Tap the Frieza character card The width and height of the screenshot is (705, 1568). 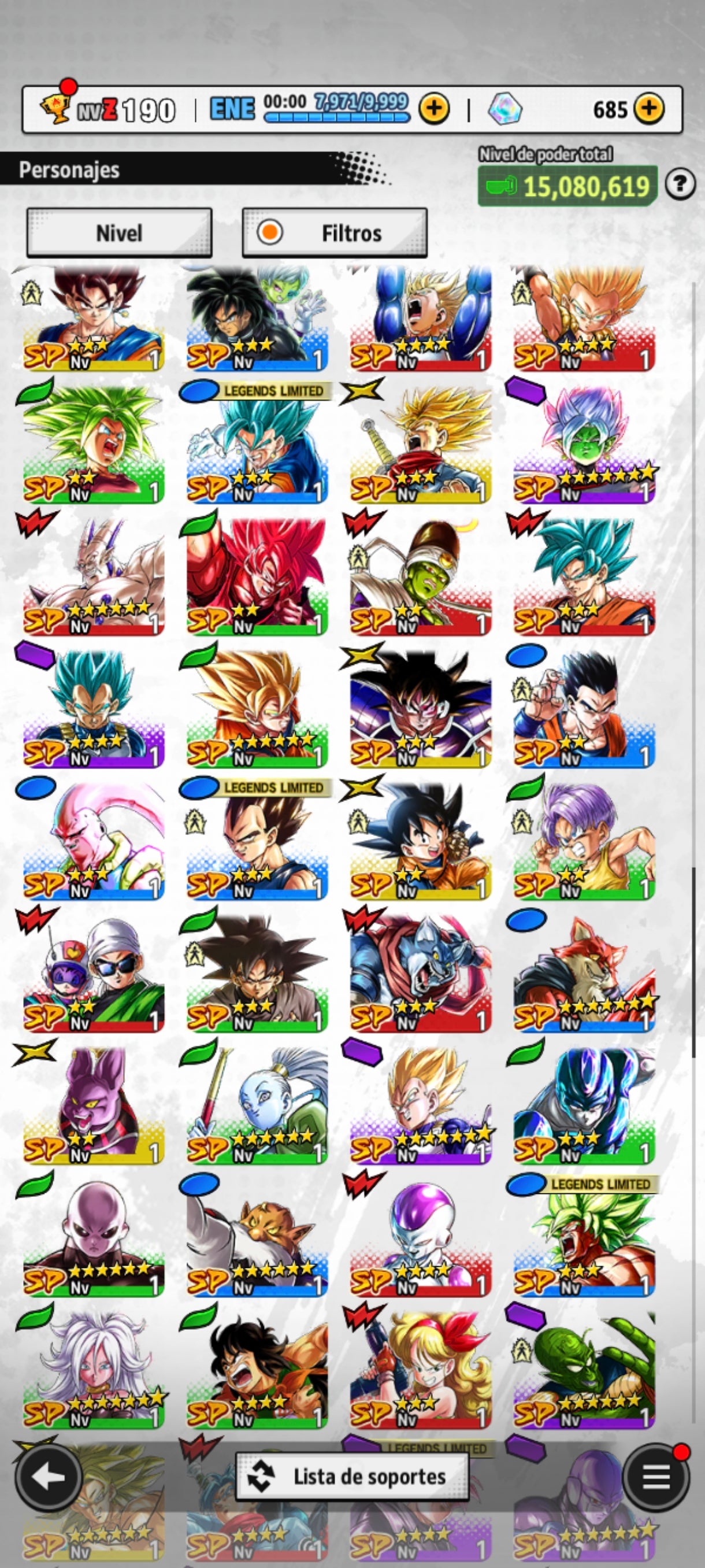point(419,1236)
